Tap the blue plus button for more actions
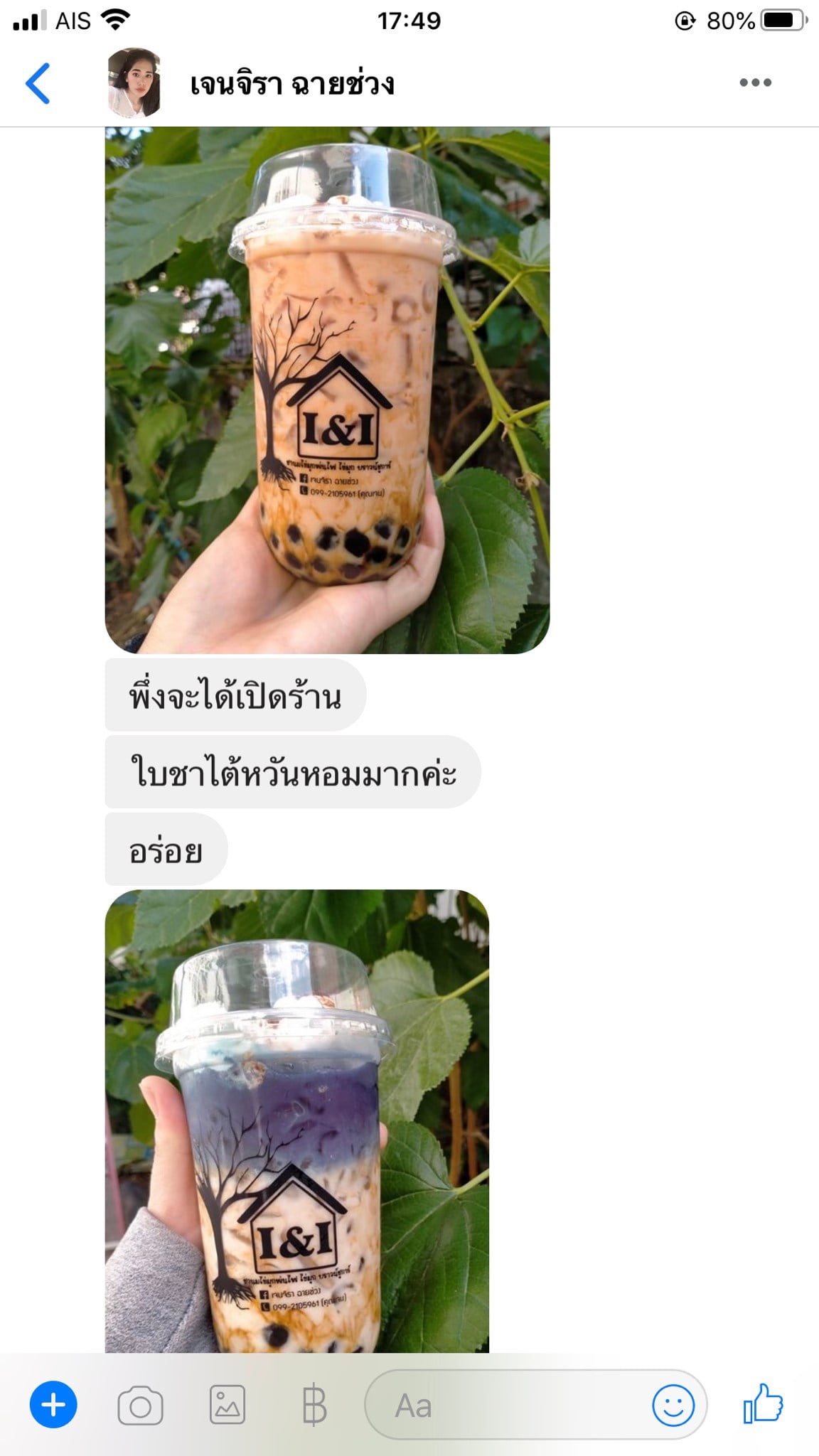The height and width of the screenshot is (1456, 819). (x=53, y=1404)
